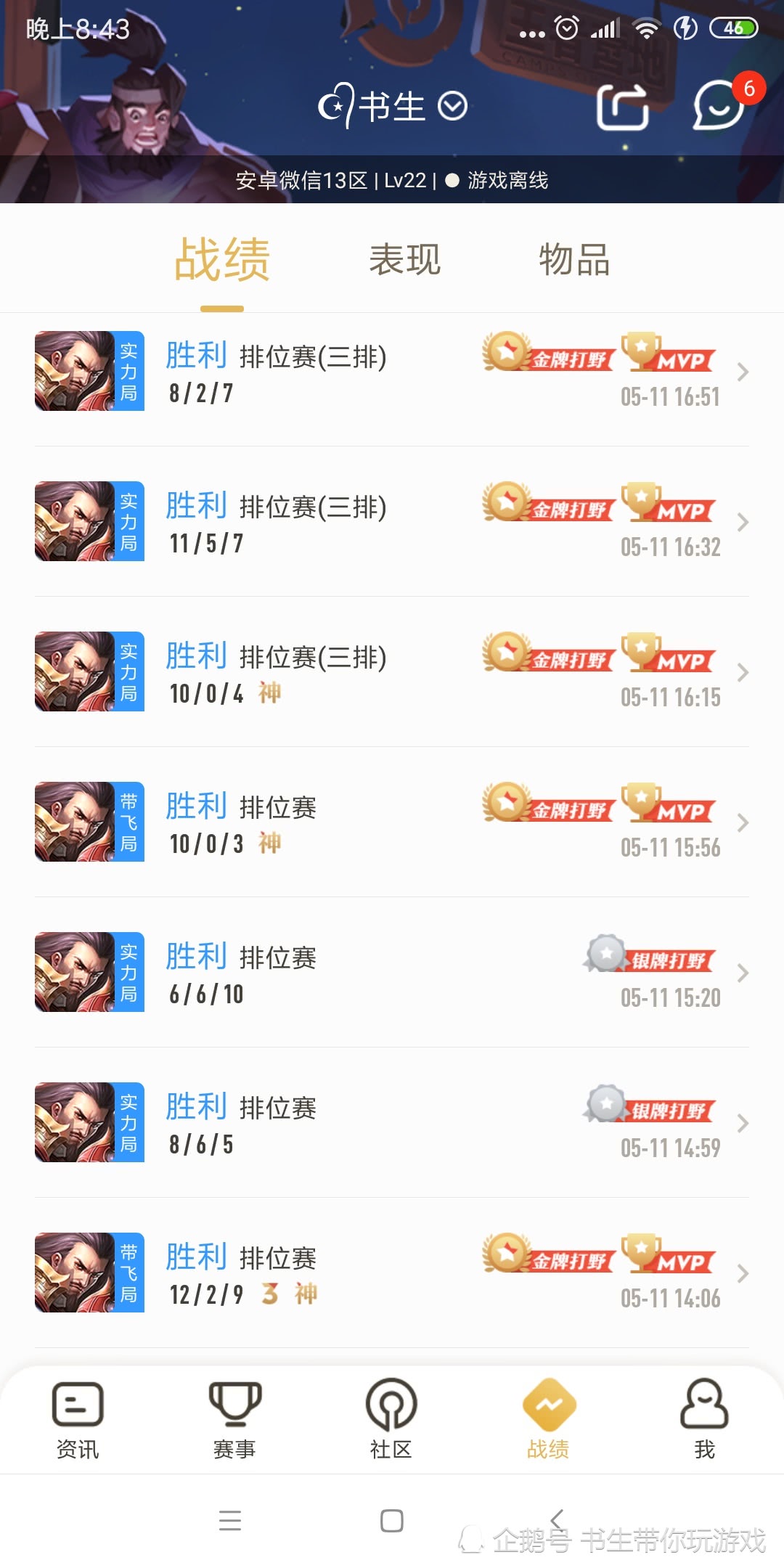Tap the system home button

392,1521
